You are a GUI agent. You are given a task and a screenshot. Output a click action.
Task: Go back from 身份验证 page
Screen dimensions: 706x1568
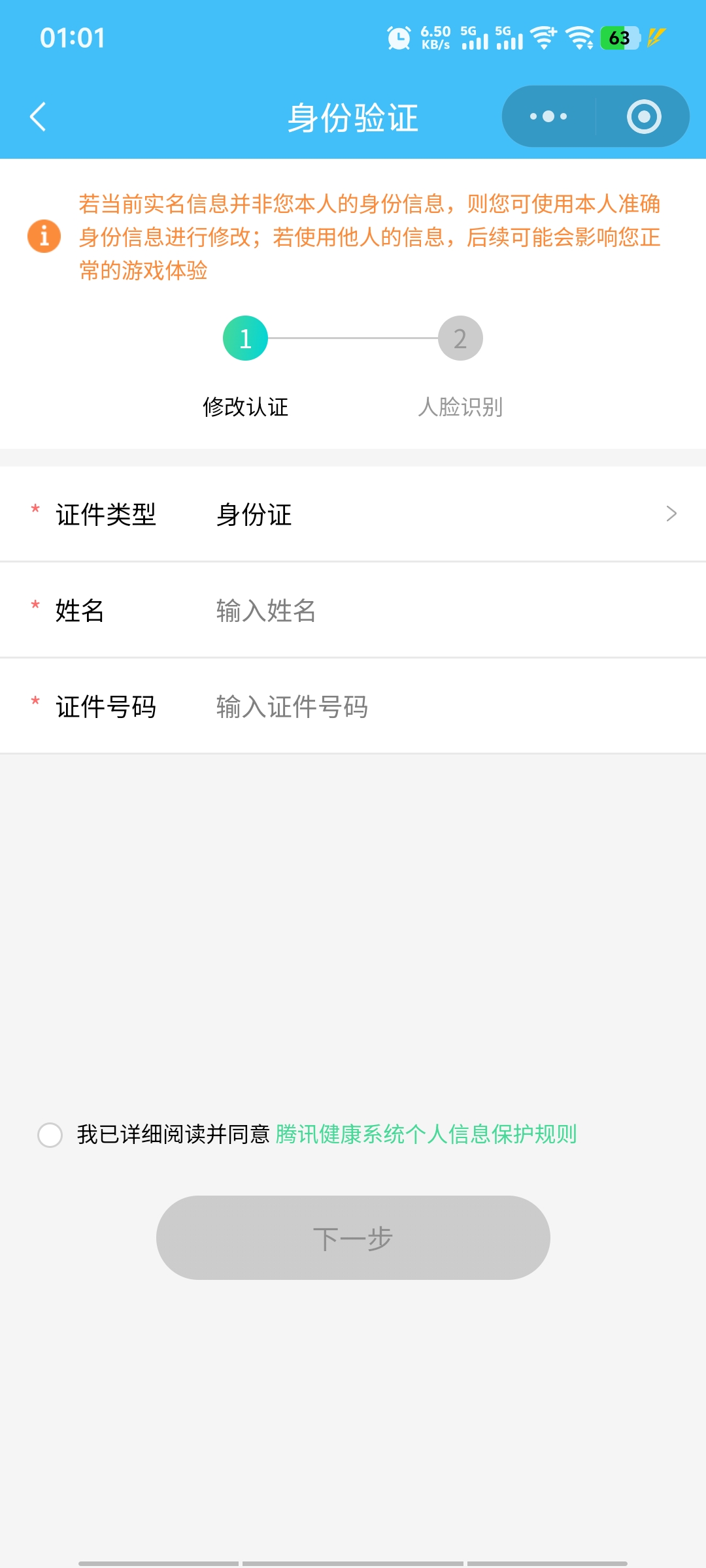tap(38, 117)
